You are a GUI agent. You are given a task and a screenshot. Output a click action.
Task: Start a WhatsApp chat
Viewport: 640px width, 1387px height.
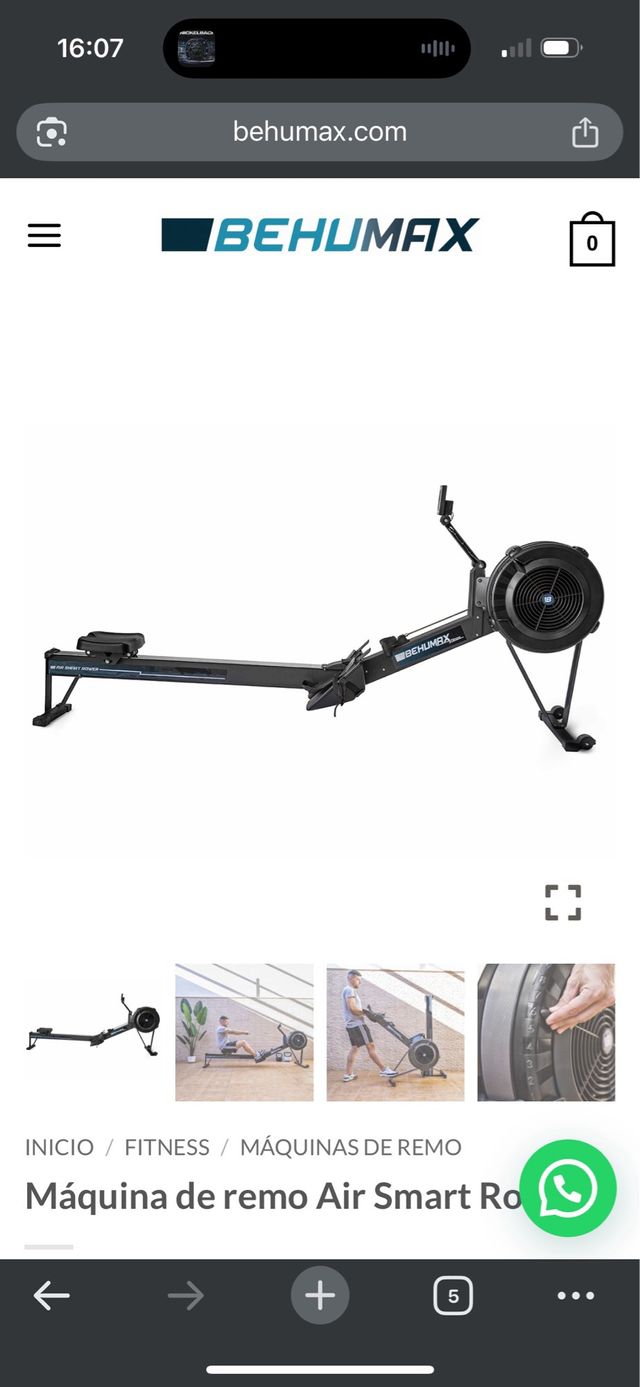[567, 1188]
